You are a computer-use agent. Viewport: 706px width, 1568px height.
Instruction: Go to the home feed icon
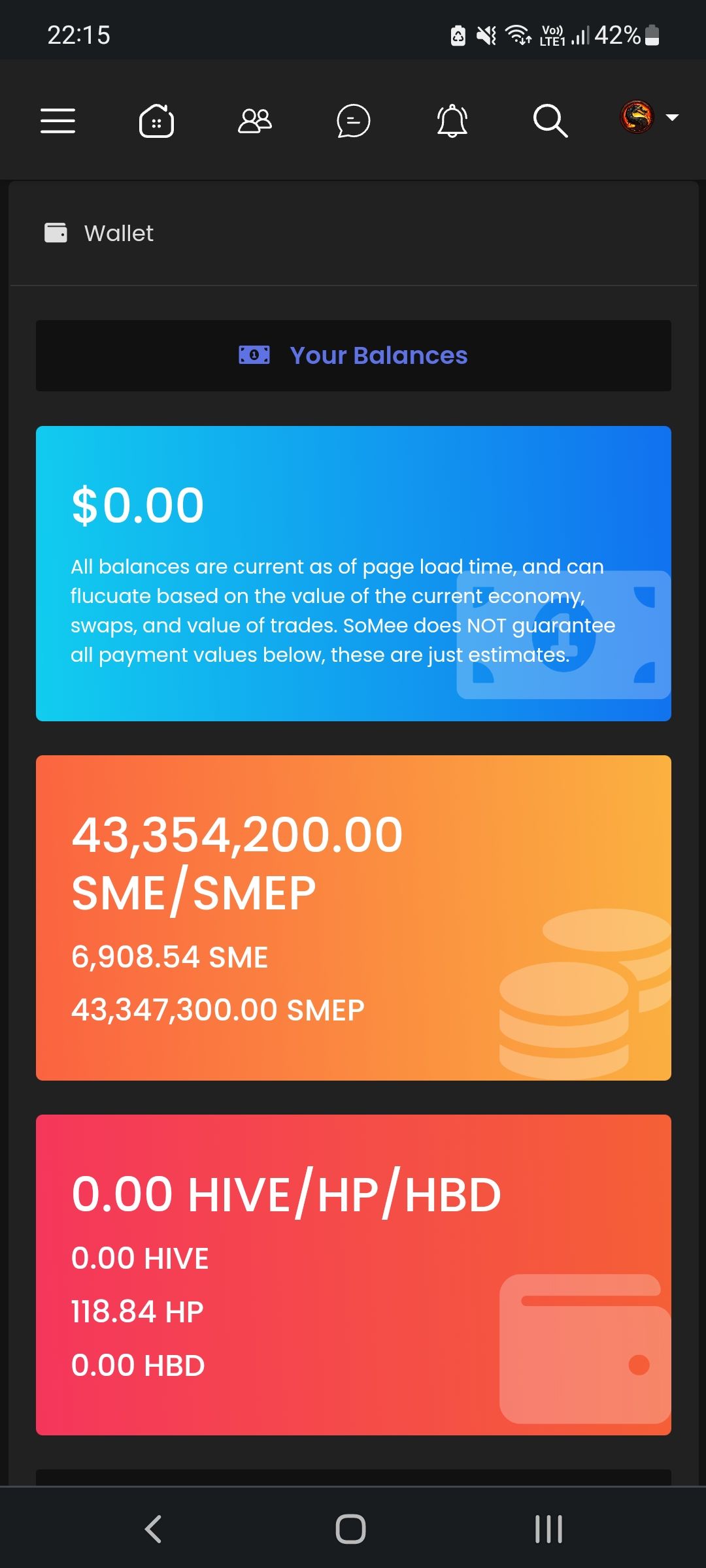point(156,121)
